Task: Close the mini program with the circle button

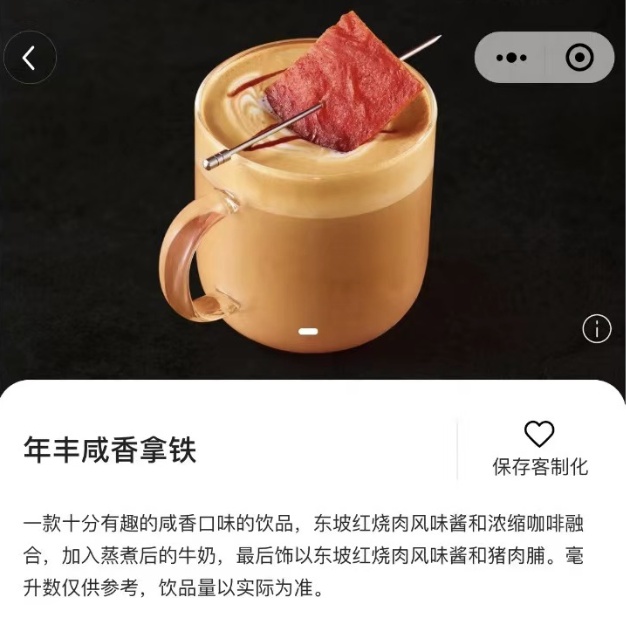Action: (579, 57)
